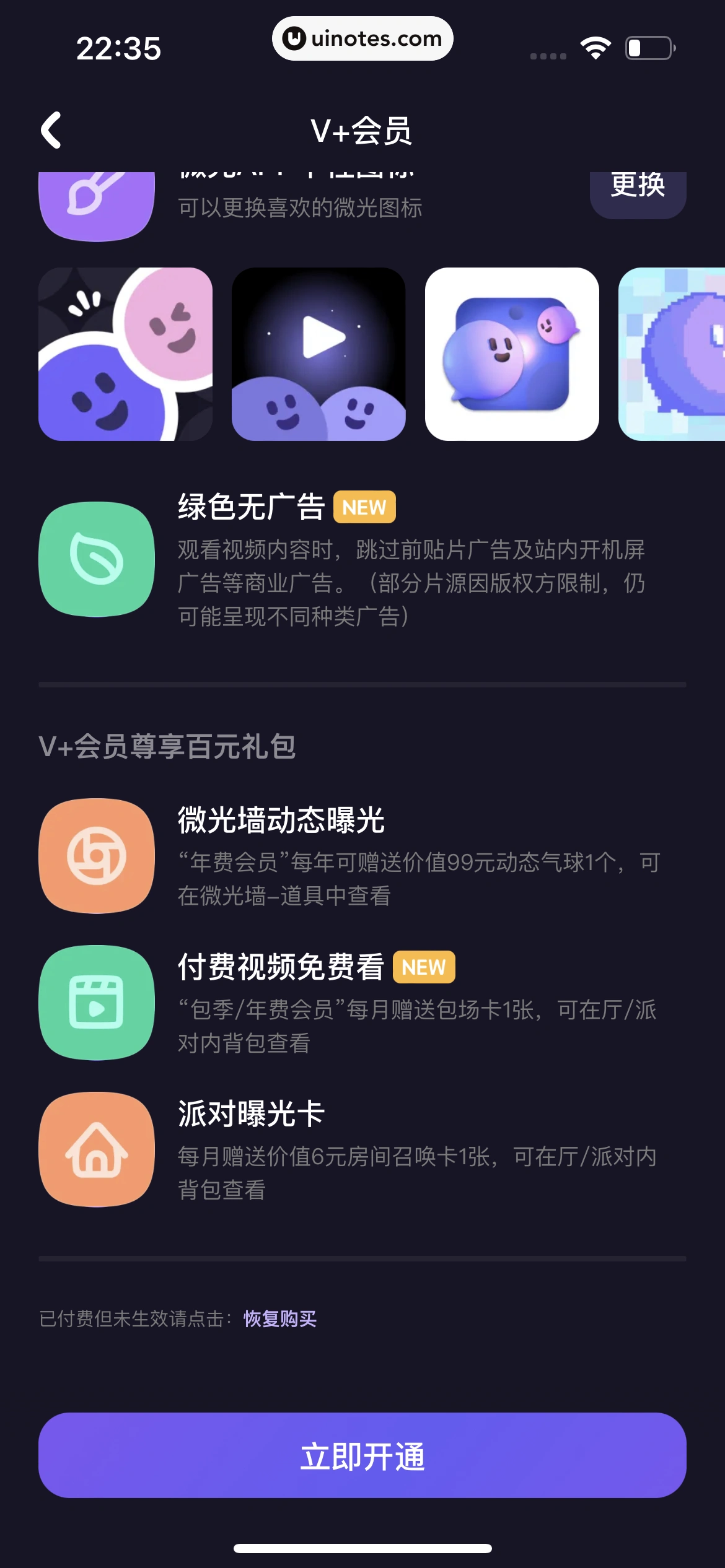
Task: Select the teal video icon for 付费视频免费看
Action: click(97, 1004)
